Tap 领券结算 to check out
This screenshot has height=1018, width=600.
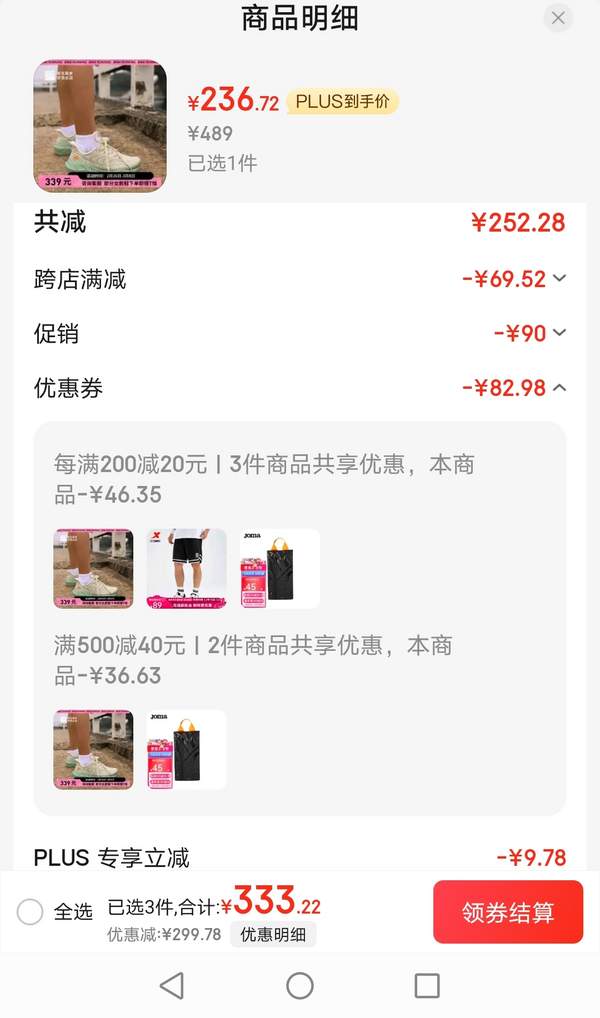coord(507,912)
